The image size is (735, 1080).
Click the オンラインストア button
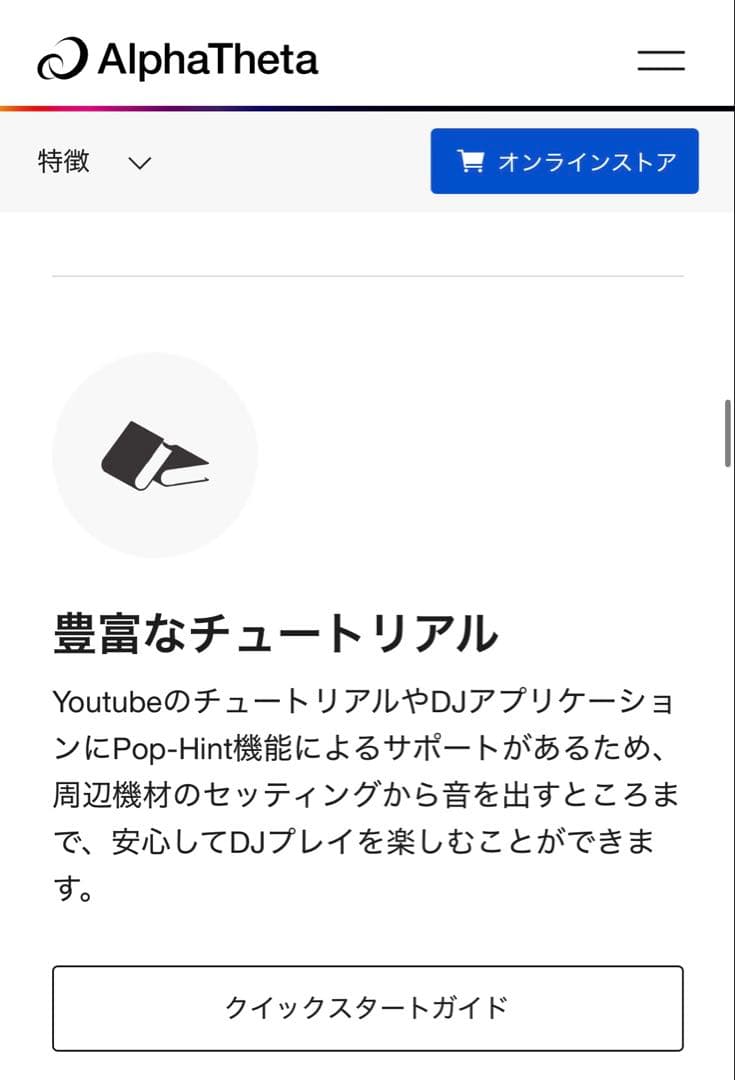click(x=563, y=161)
